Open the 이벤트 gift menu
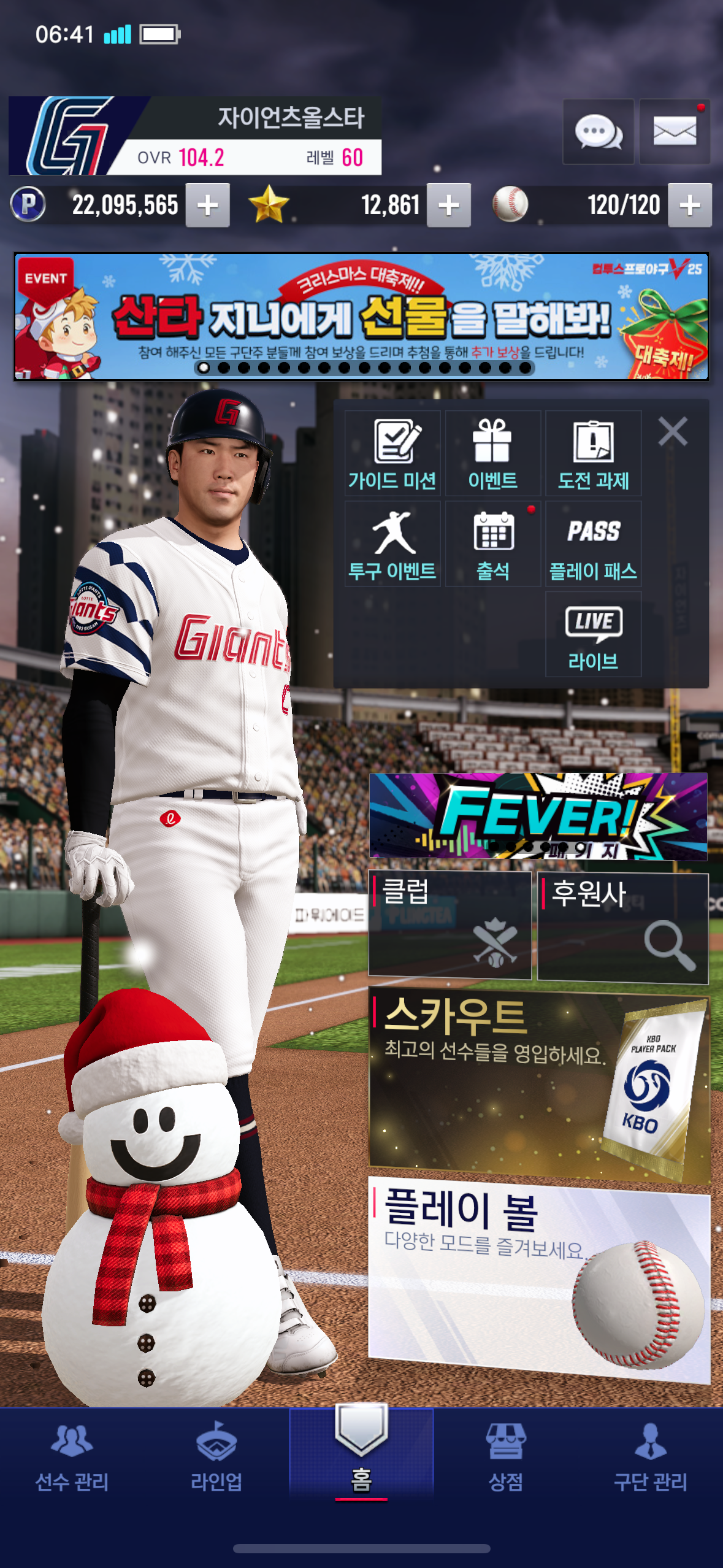The height and width of the screenshot is (1568, 723). pos(492,453)
